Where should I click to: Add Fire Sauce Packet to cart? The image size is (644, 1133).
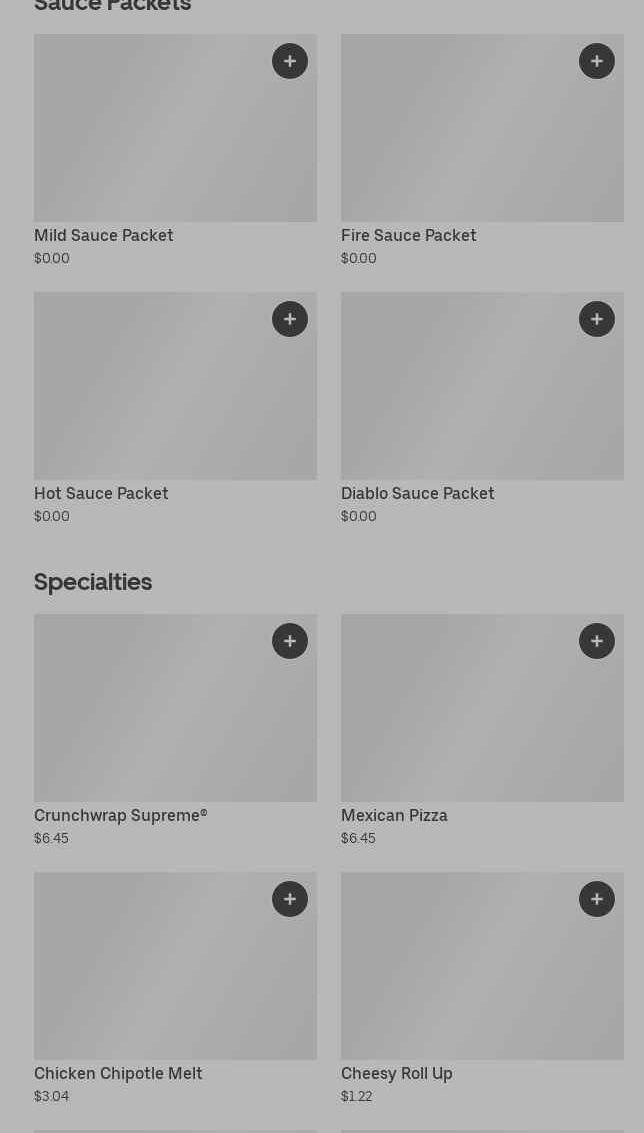(x=597, y=61)
